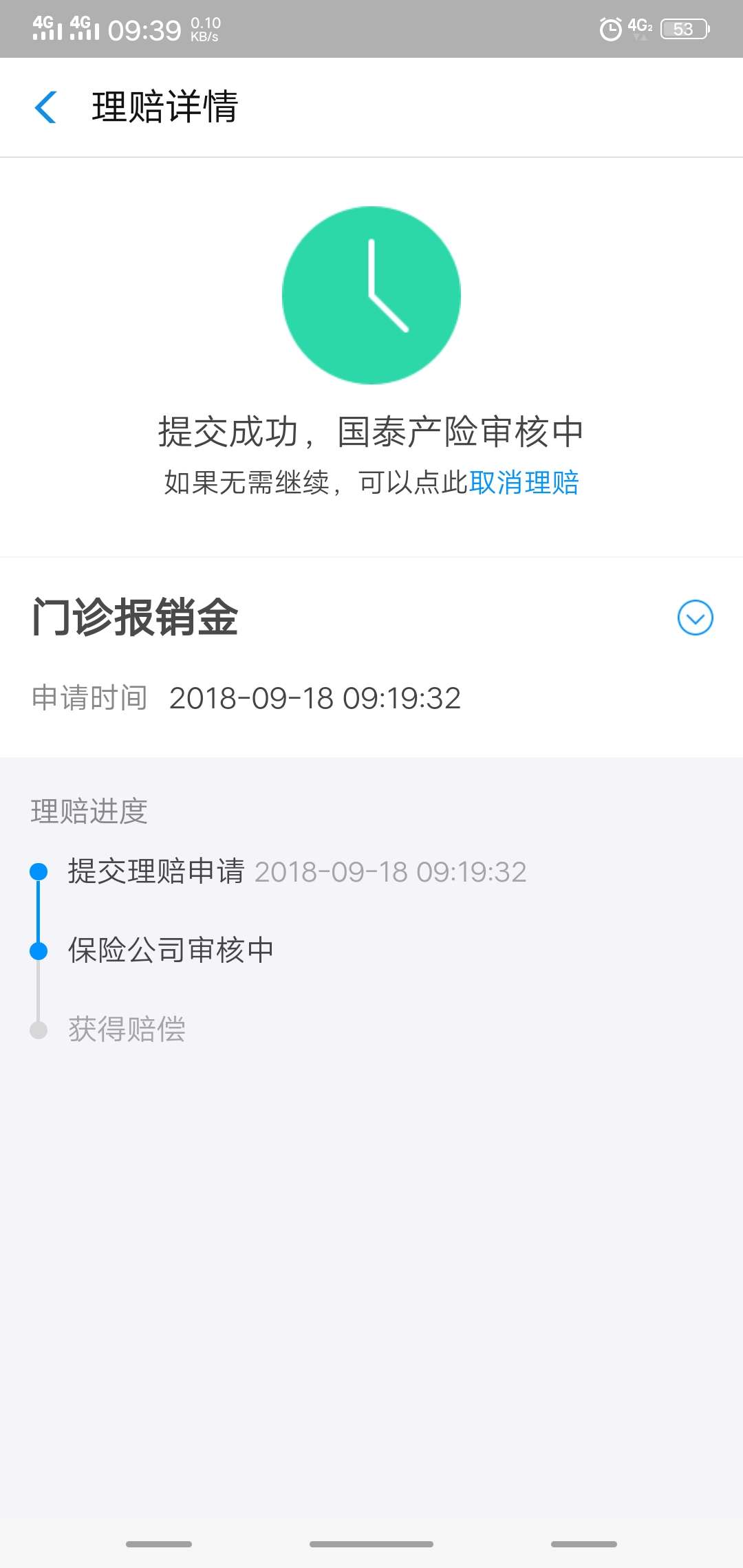The height and width of the screenshot is (1568, 743).
Task: Tap the 4G2 network icon in status bar
Action: [x=639, y=26]
